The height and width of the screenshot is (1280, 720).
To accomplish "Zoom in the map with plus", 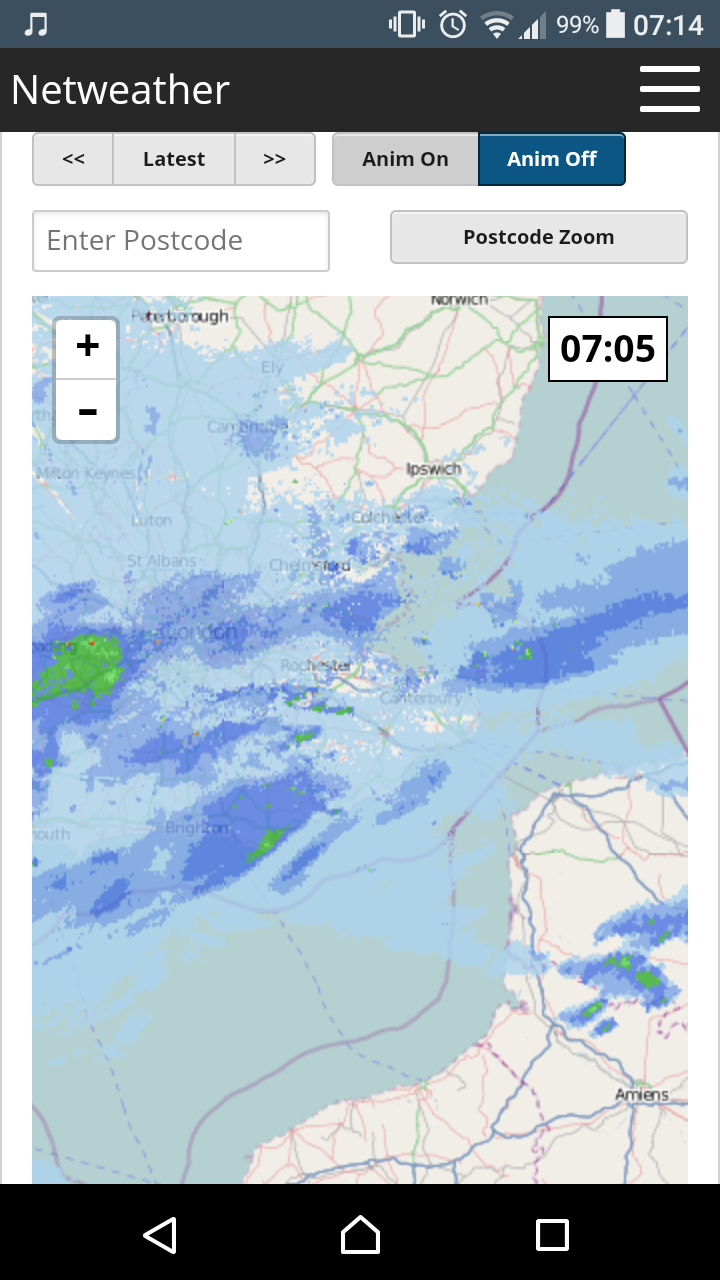I will [87, 347].
